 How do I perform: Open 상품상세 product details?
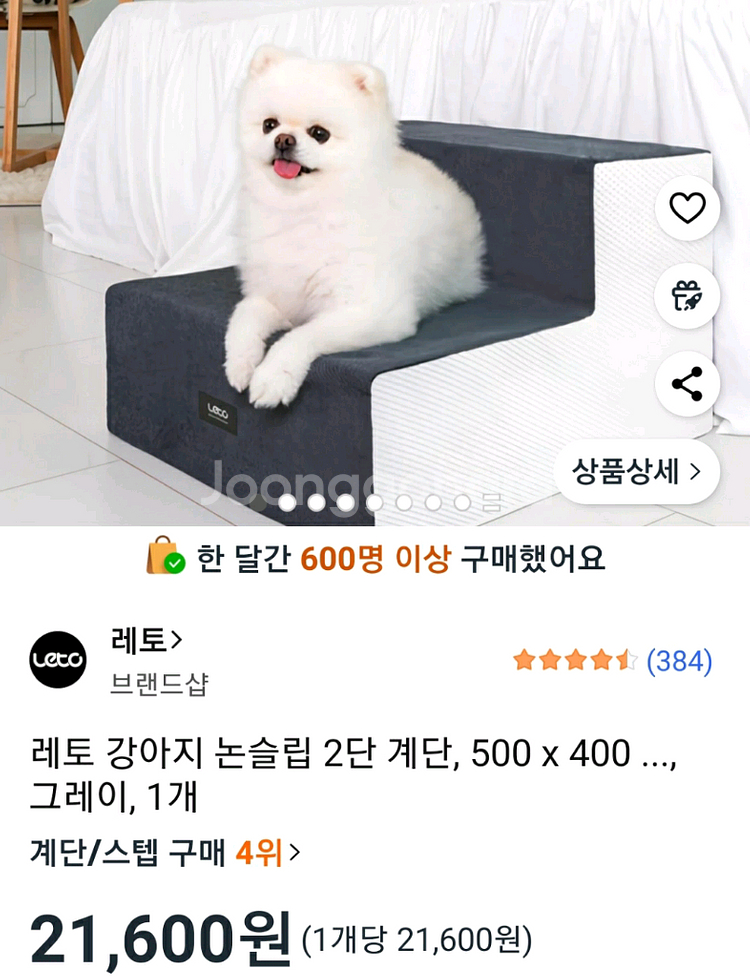coord(636,471)
